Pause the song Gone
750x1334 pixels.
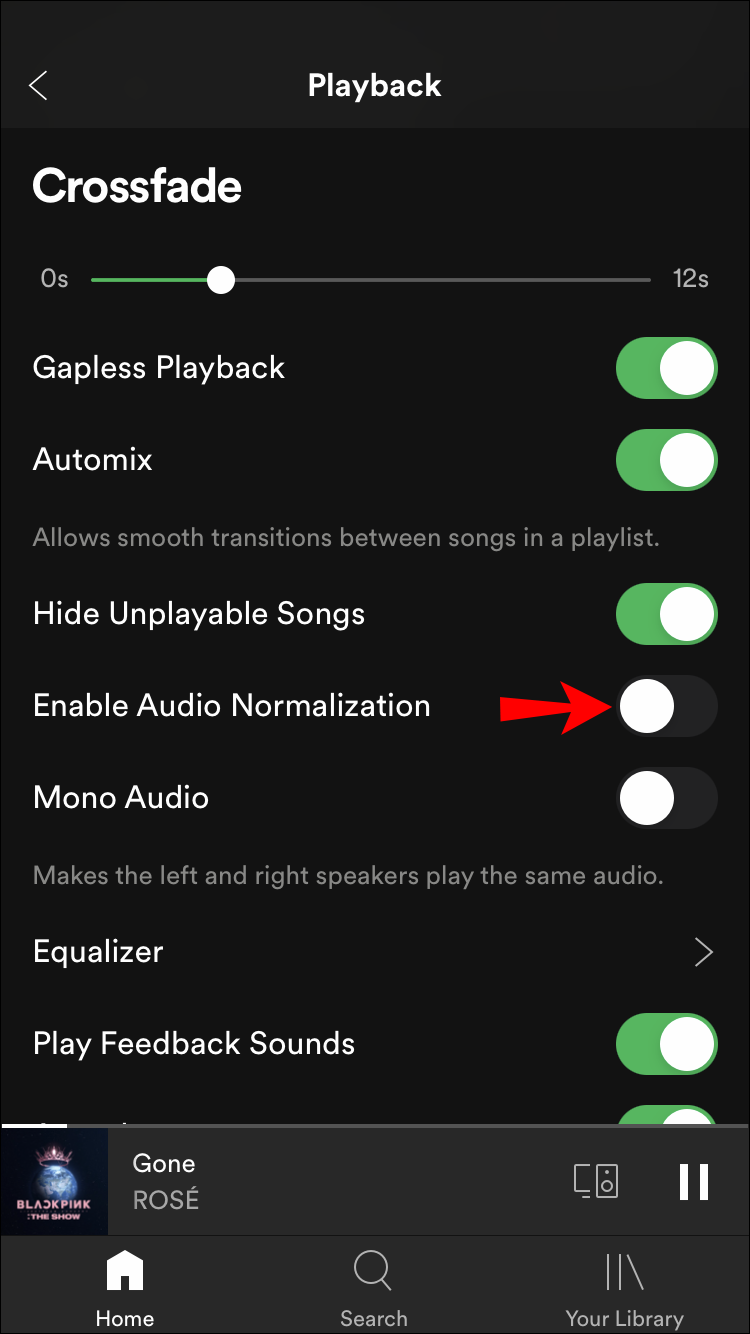693,1181
